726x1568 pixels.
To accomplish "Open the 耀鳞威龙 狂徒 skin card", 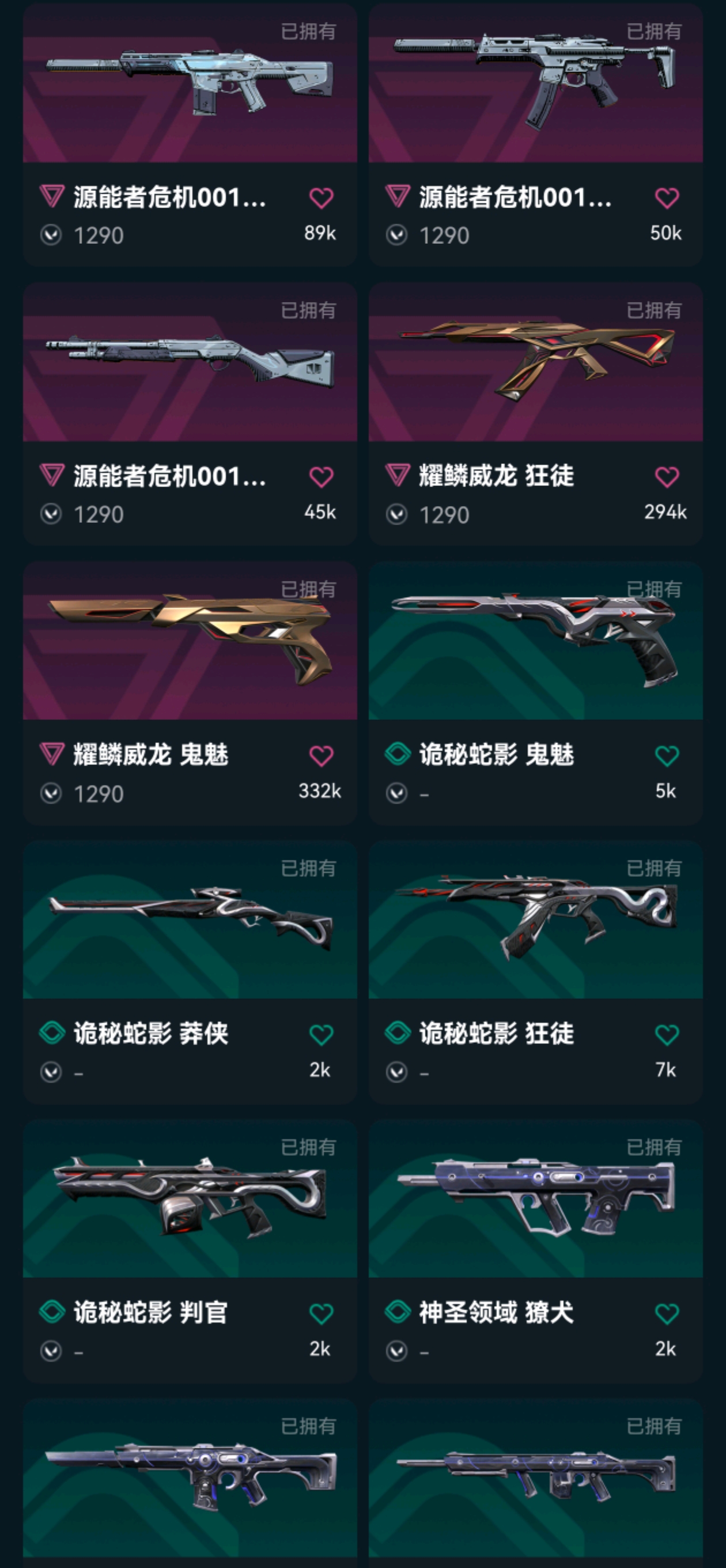I will click(x=535, y=414).
